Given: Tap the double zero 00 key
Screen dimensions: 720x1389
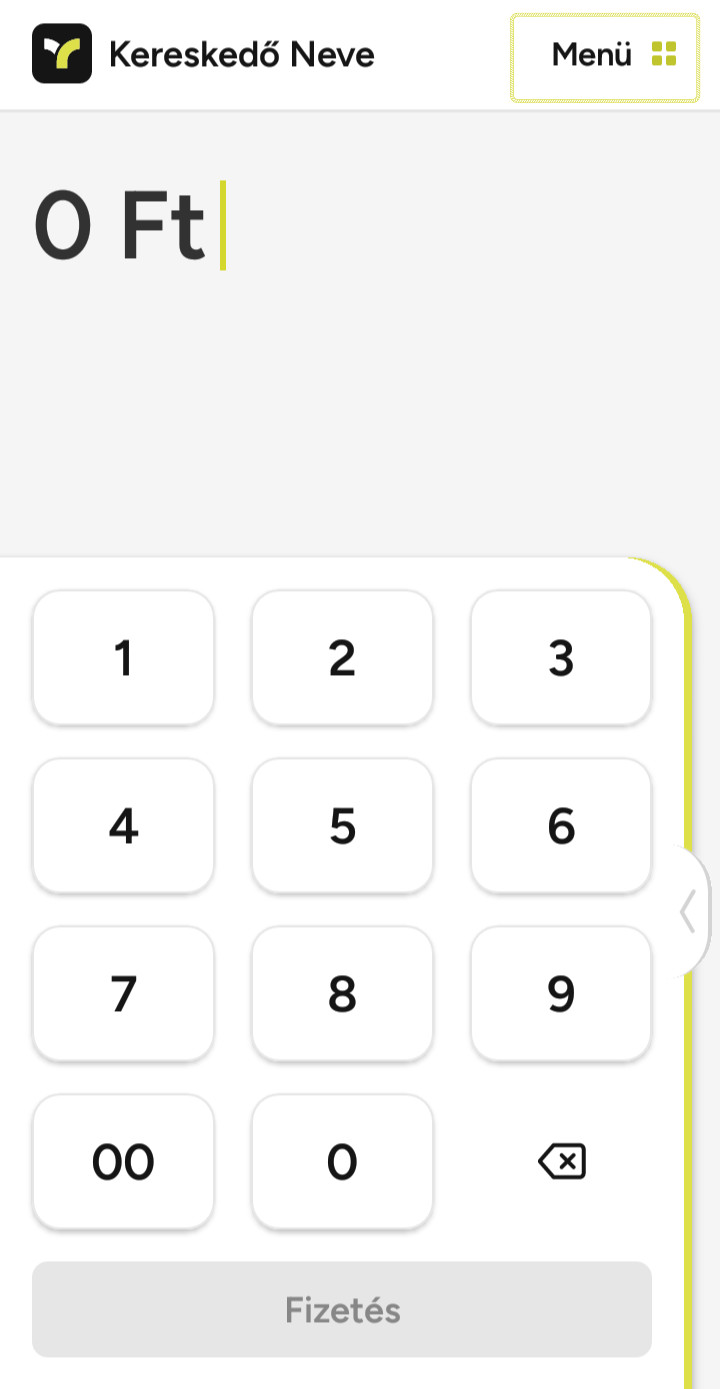Looking at the screenshot, I should click(123, 1162).
